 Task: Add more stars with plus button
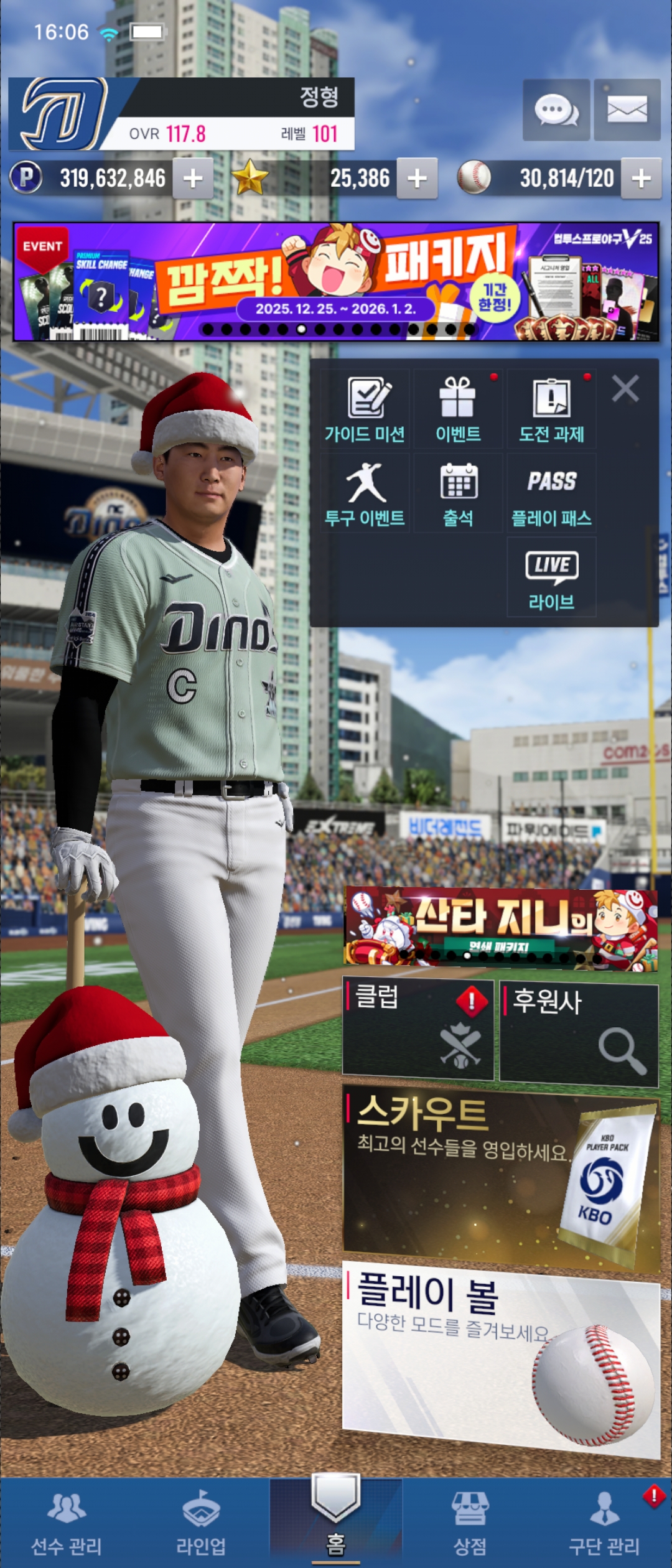point(417,179)
